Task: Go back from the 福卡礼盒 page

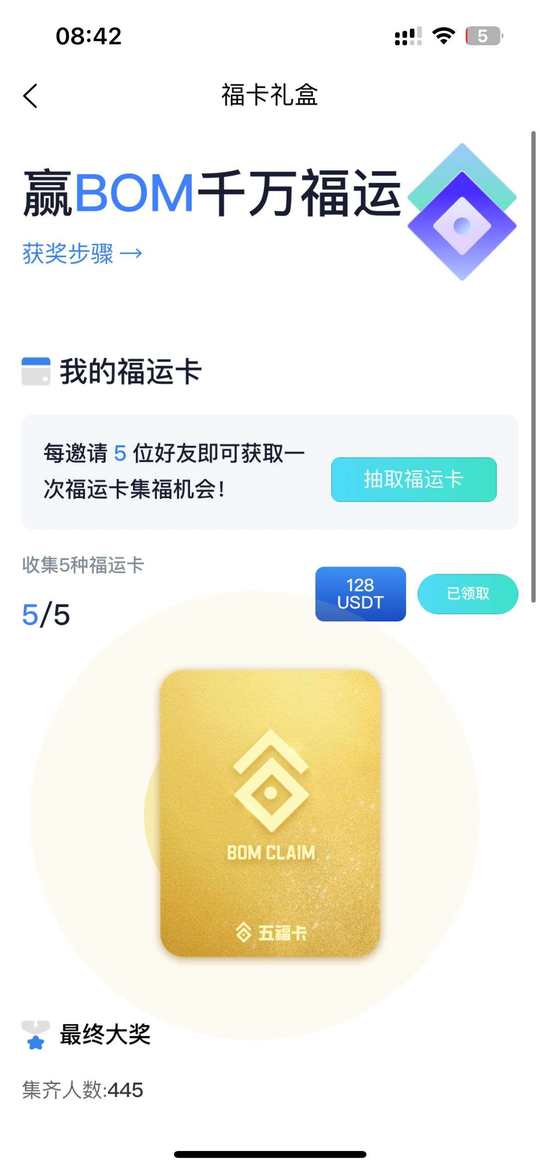Action: 30,96
